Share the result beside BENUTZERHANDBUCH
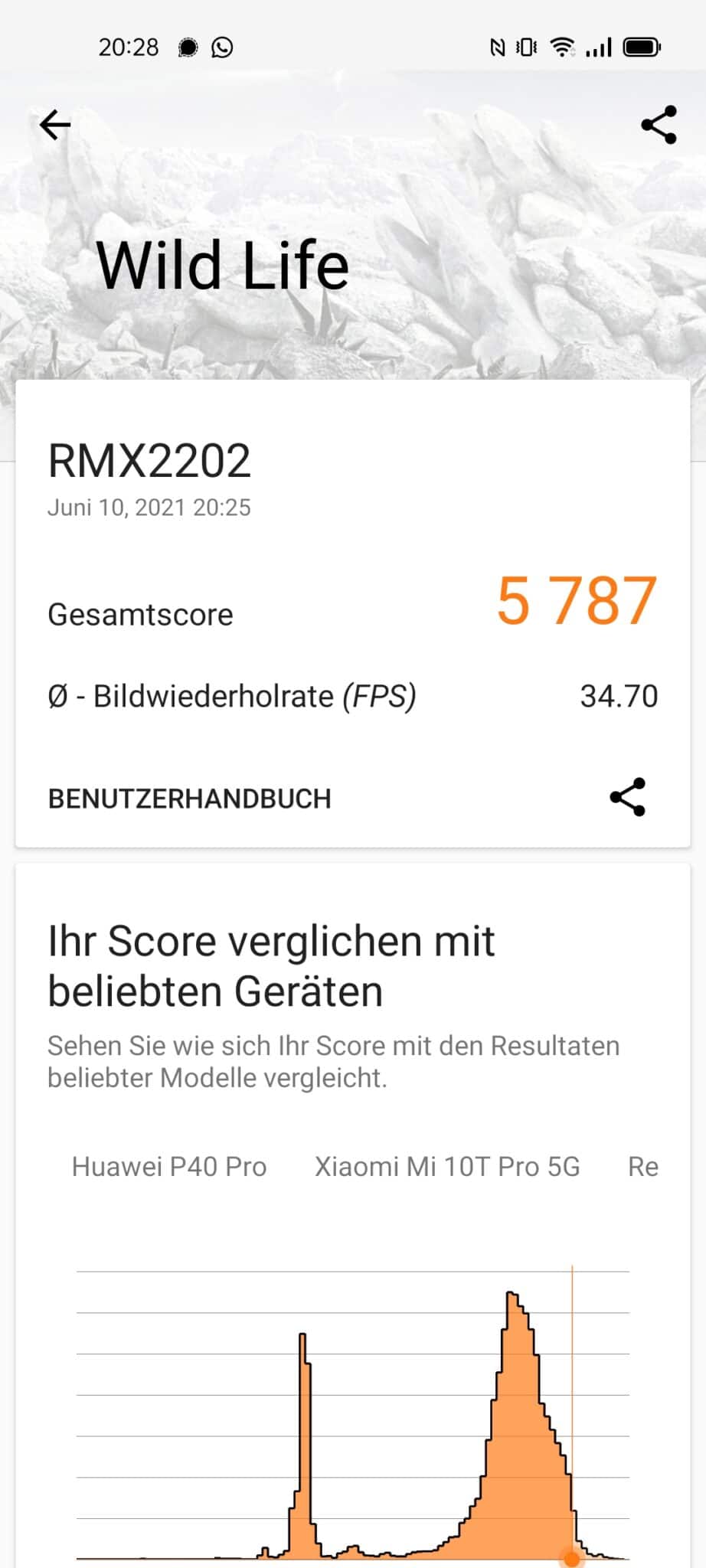 pyautogui.click(x=628, y=798)
